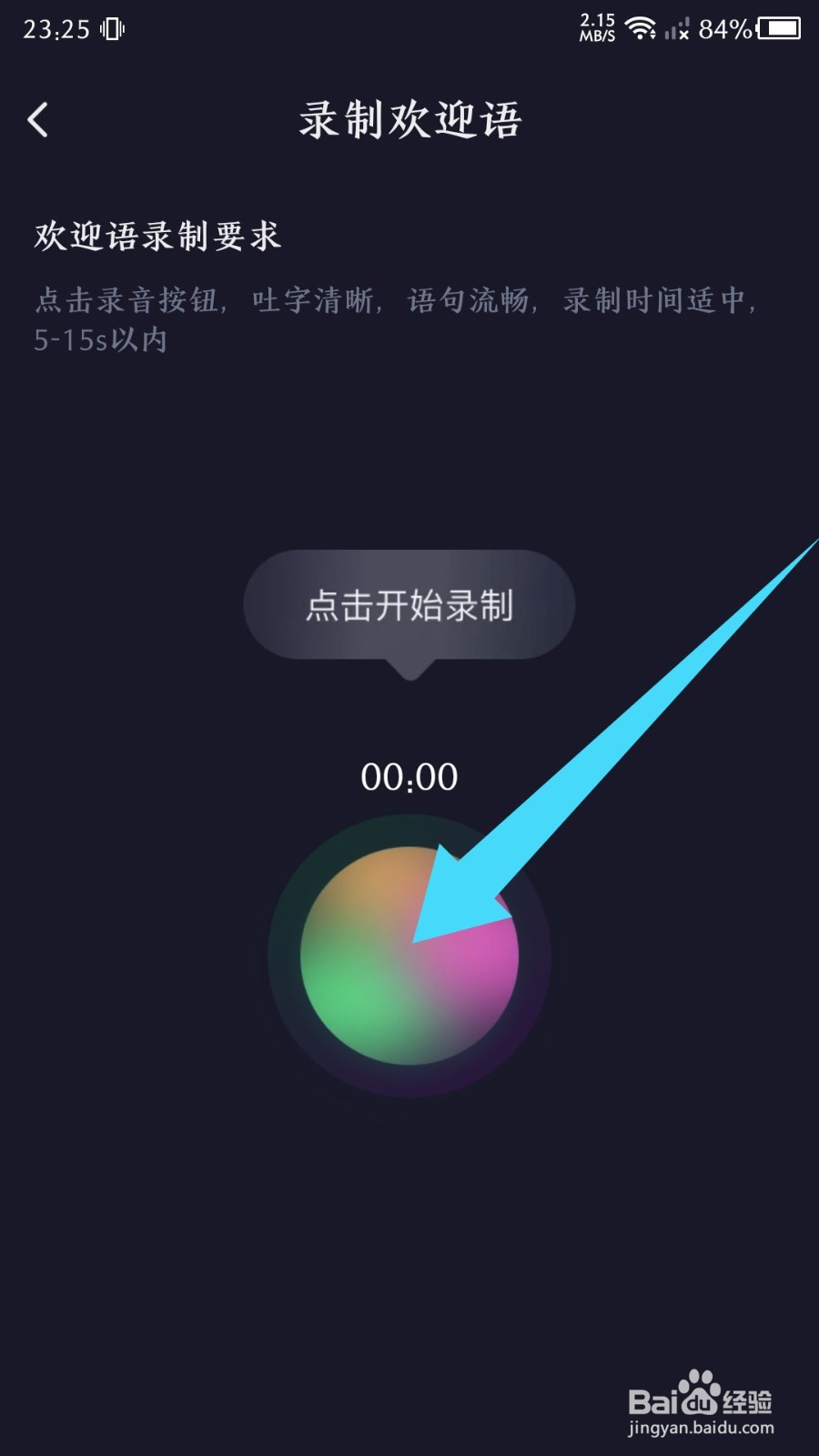The height and width of the screenshot is (1456, 819).
Task: Tap the 点击开始录制 tooltip bubble
Action: coord(409,605)
